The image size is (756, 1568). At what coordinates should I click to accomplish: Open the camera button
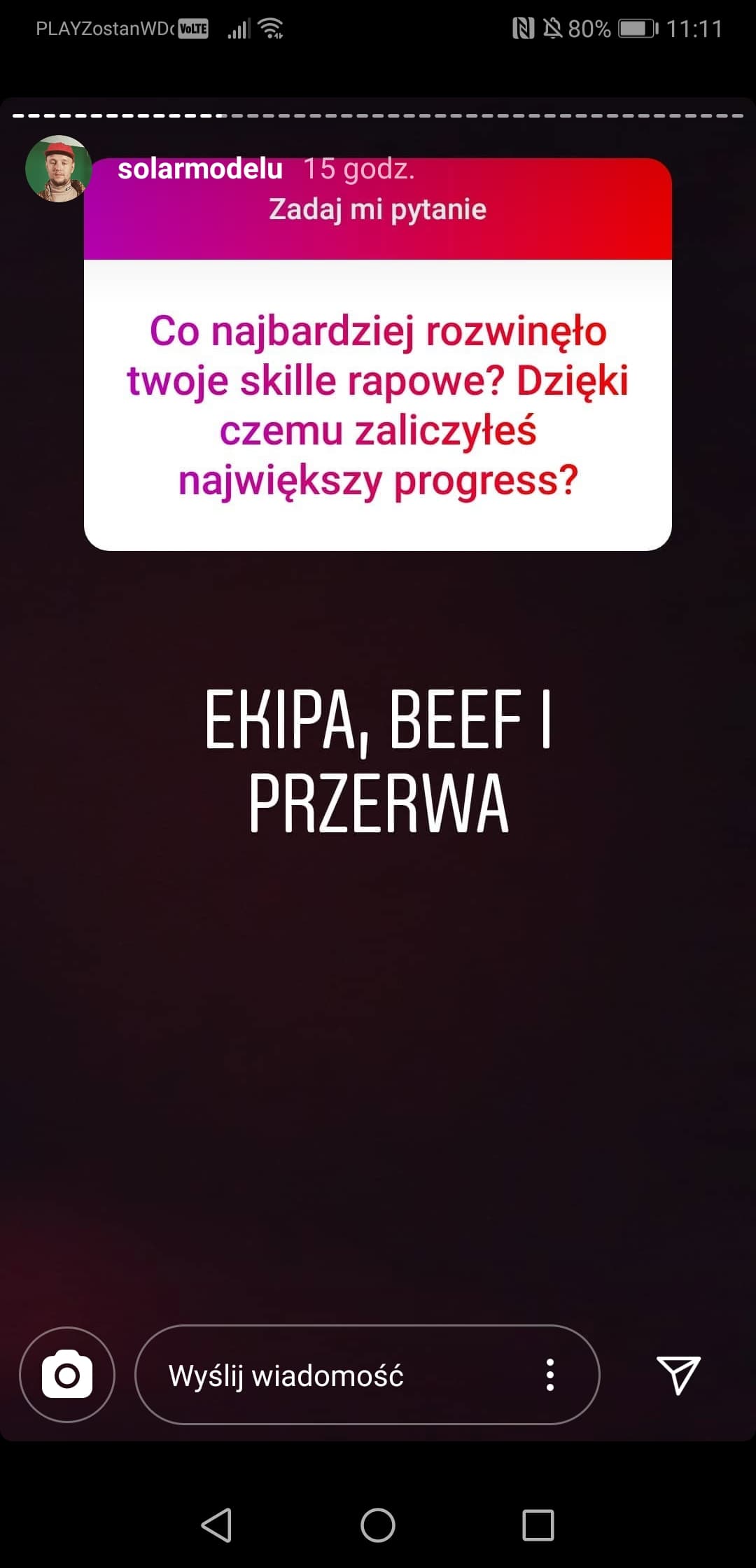(67, 1375)
